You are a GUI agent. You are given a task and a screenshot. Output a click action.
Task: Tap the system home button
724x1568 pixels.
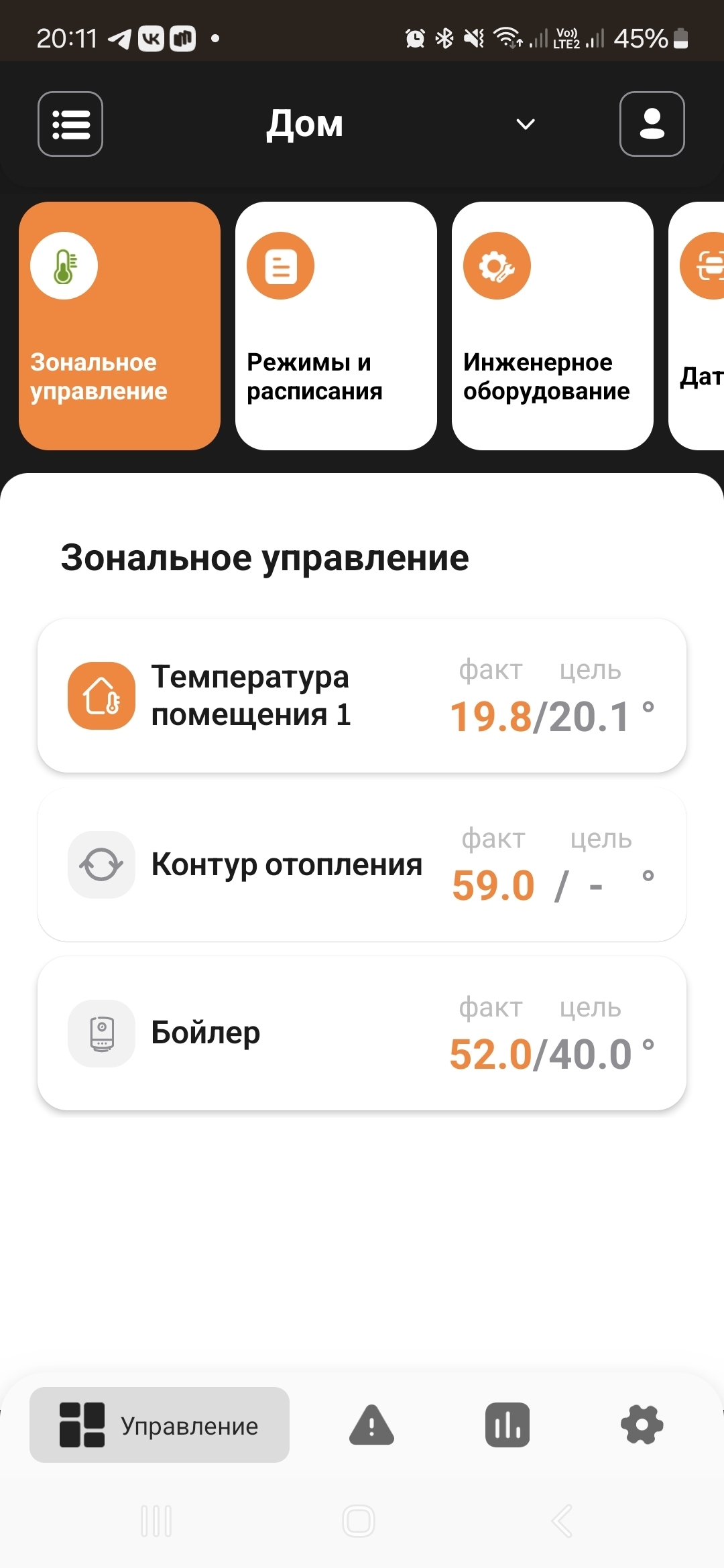tap(359, 1520)
